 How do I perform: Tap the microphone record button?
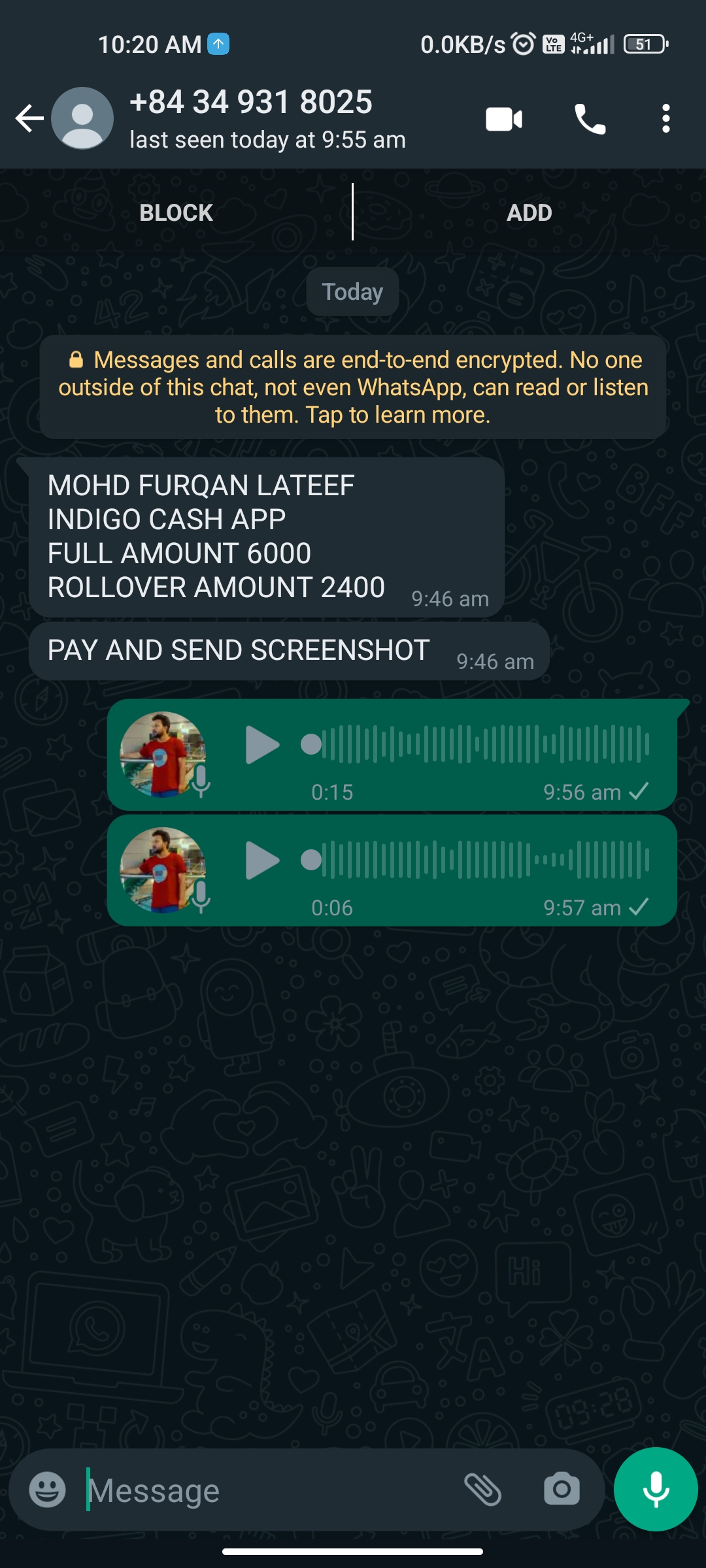point(655,1490)
